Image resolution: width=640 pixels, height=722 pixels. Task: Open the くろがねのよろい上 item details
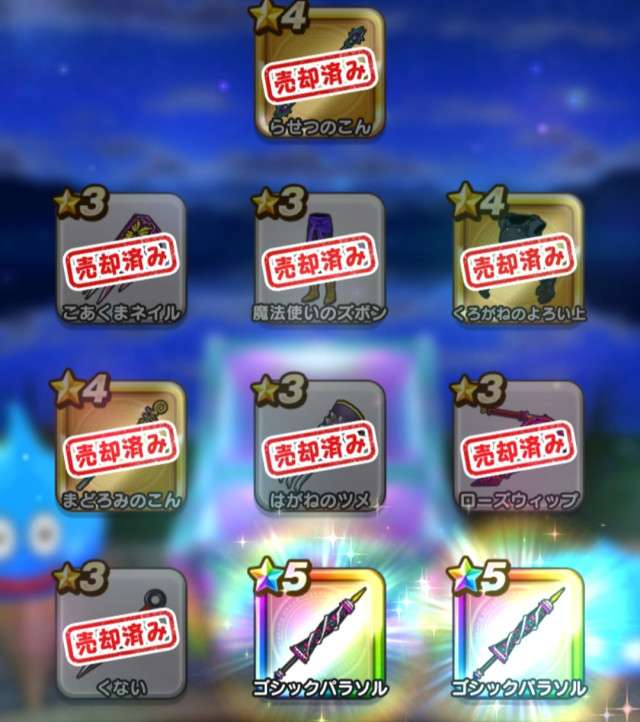click(x=518, y=260)
